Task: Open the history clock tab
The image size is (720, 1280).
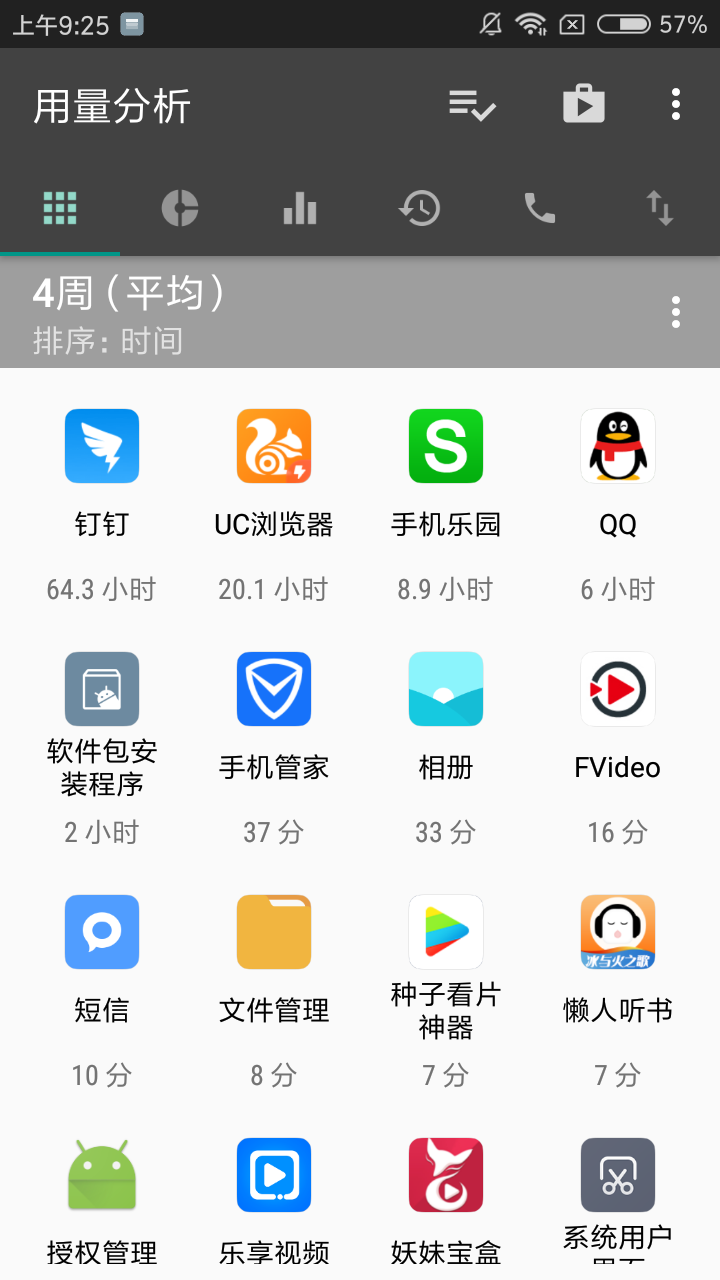Action: coord(420,209)
